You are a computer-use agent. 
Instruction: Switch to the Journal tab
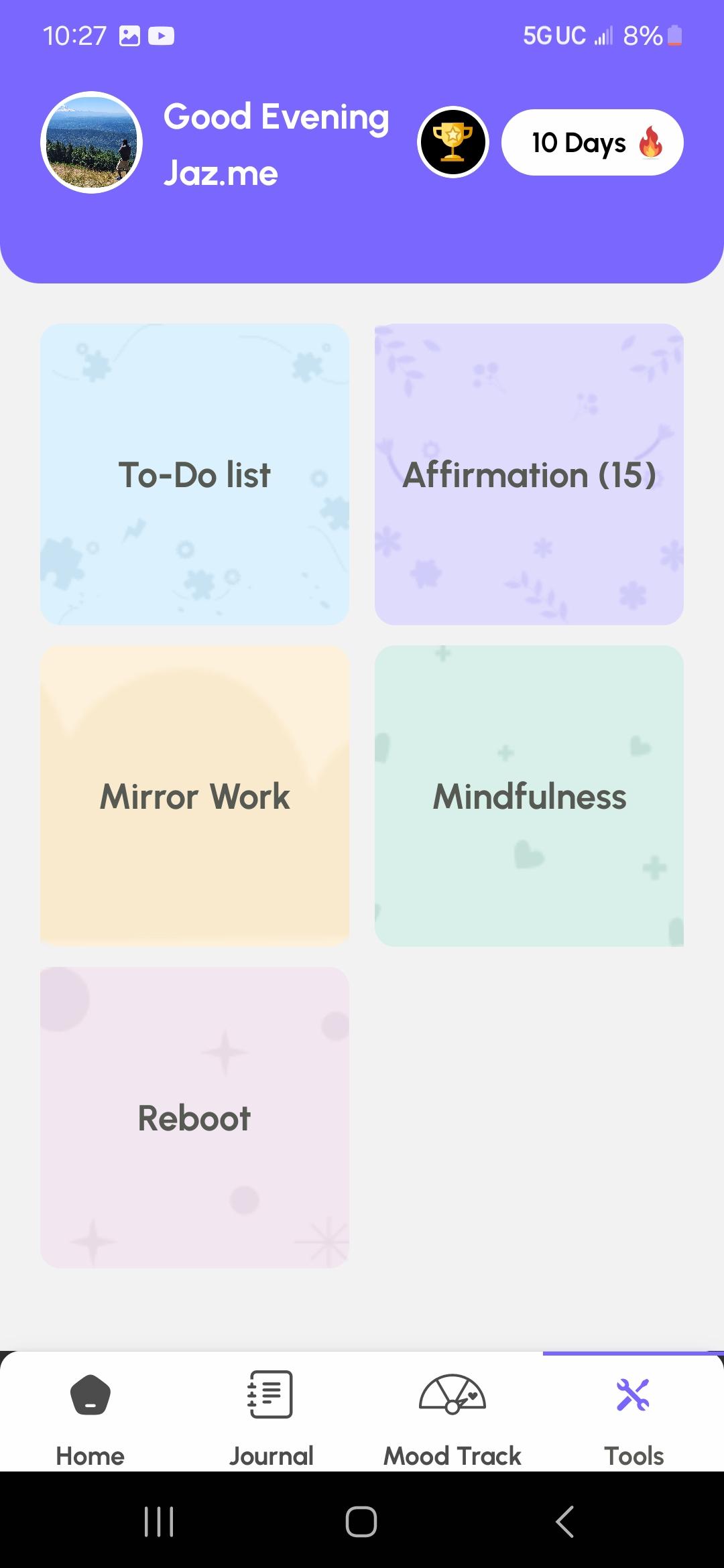[271, 1415]
